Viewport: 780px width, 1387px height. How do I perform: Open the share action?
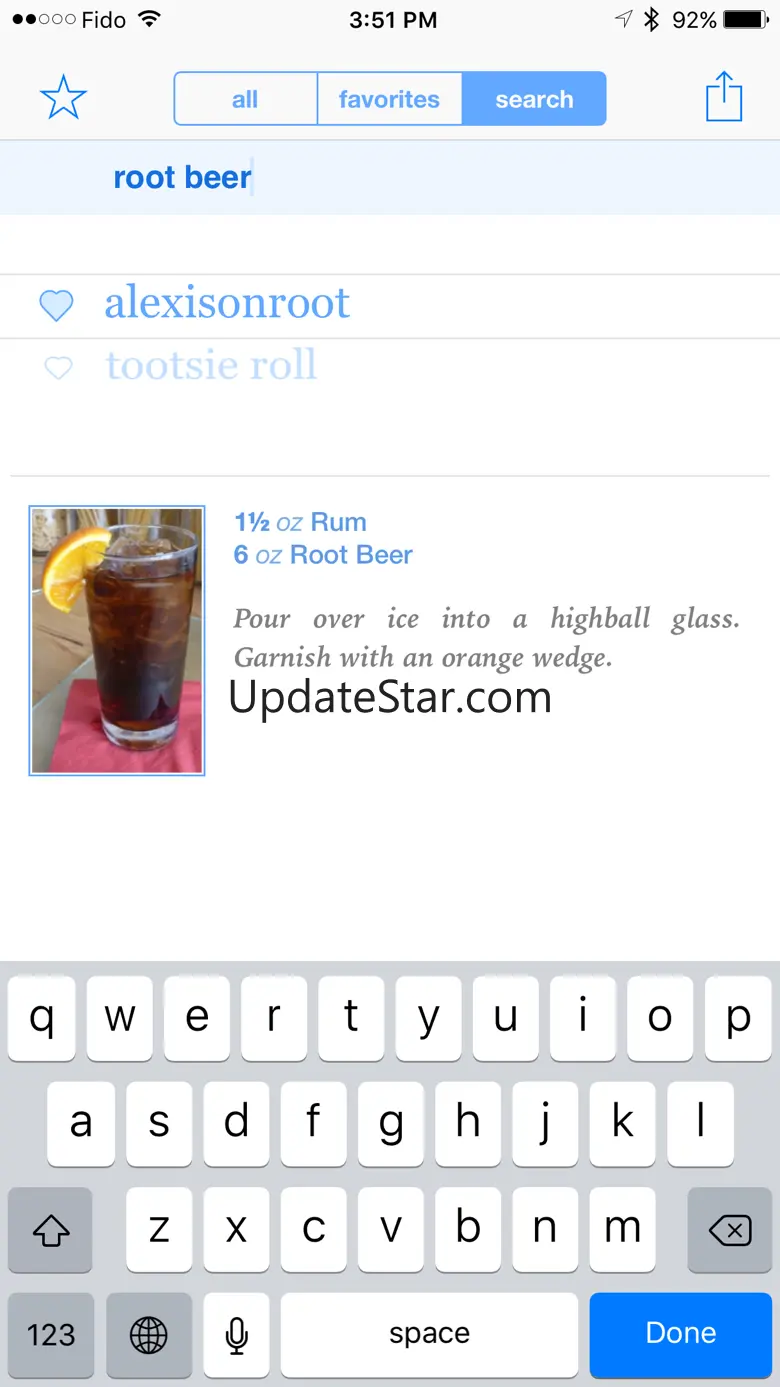click(724, 98)
